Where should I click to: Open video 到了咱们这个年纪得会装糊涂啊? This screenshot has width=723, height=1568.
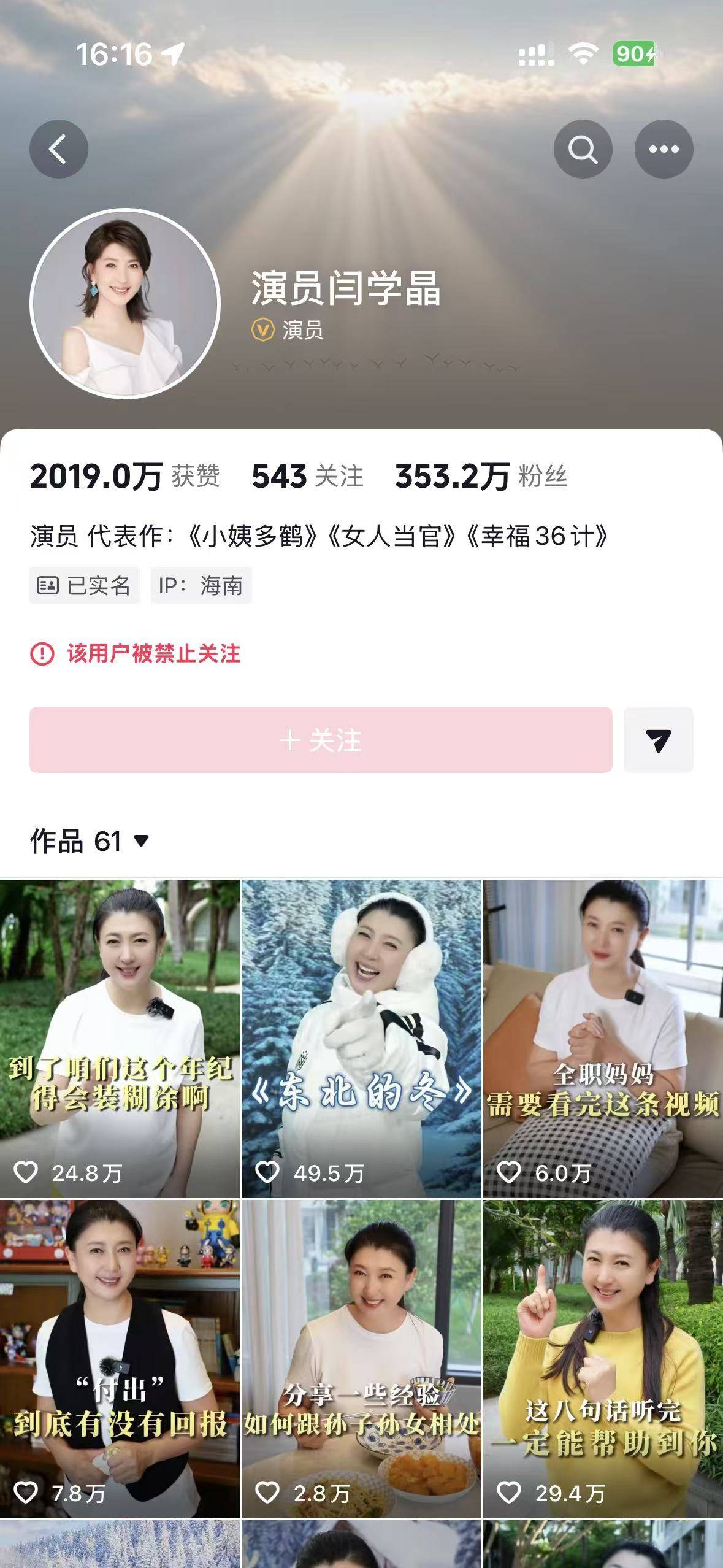[x=120, y=1038]
